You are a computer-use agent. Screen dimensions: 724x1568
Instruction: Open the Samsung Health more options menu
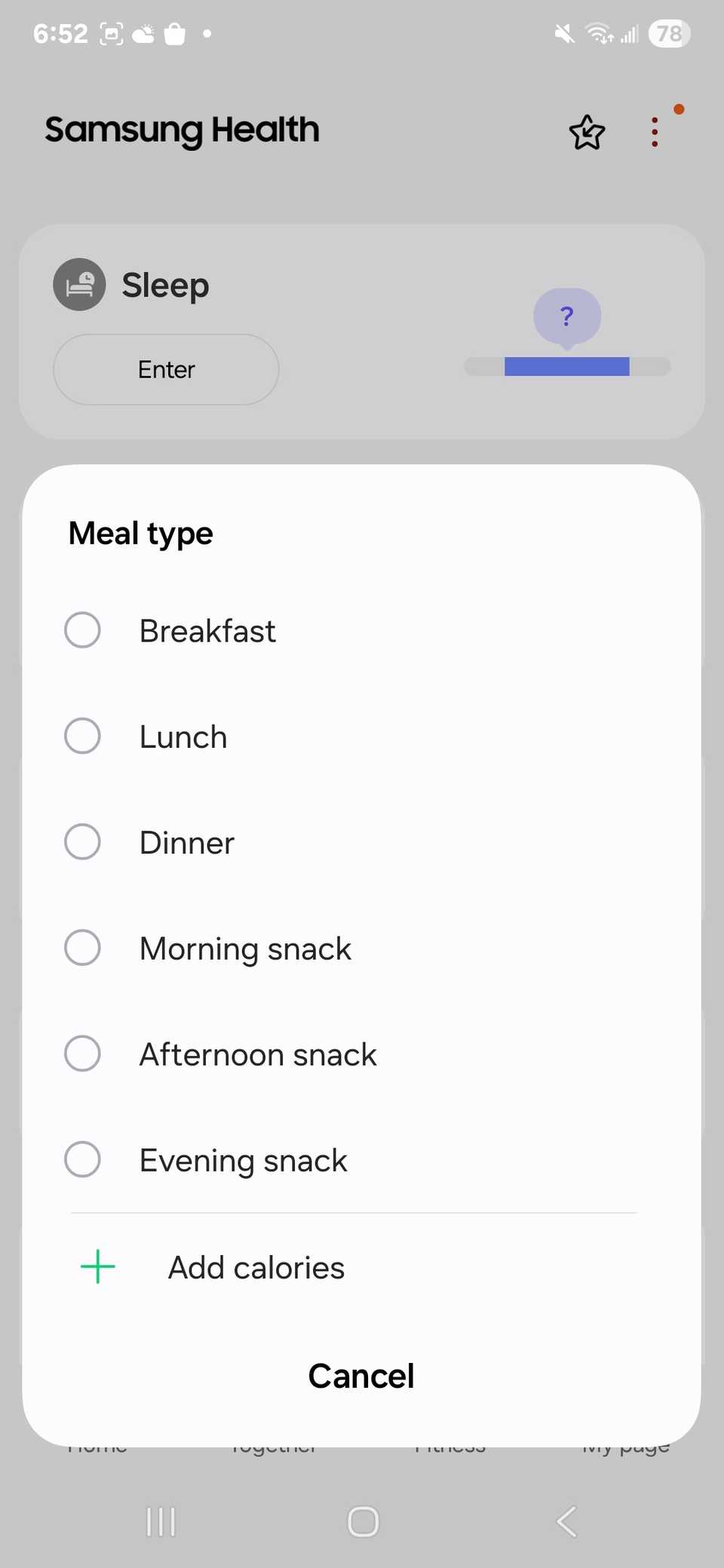[654, 130]
